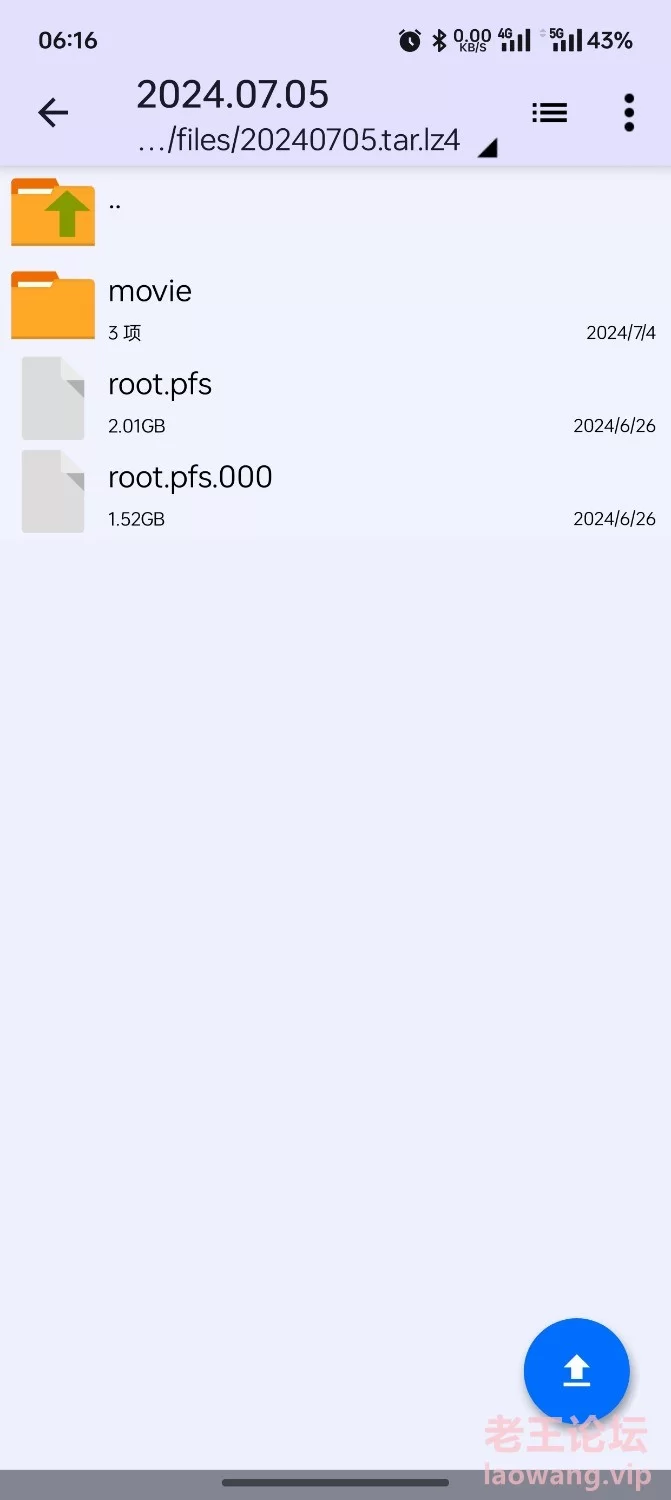Tap the blue extract floating button
The width and height of the screenshot is (671, 1500).
577,1371
